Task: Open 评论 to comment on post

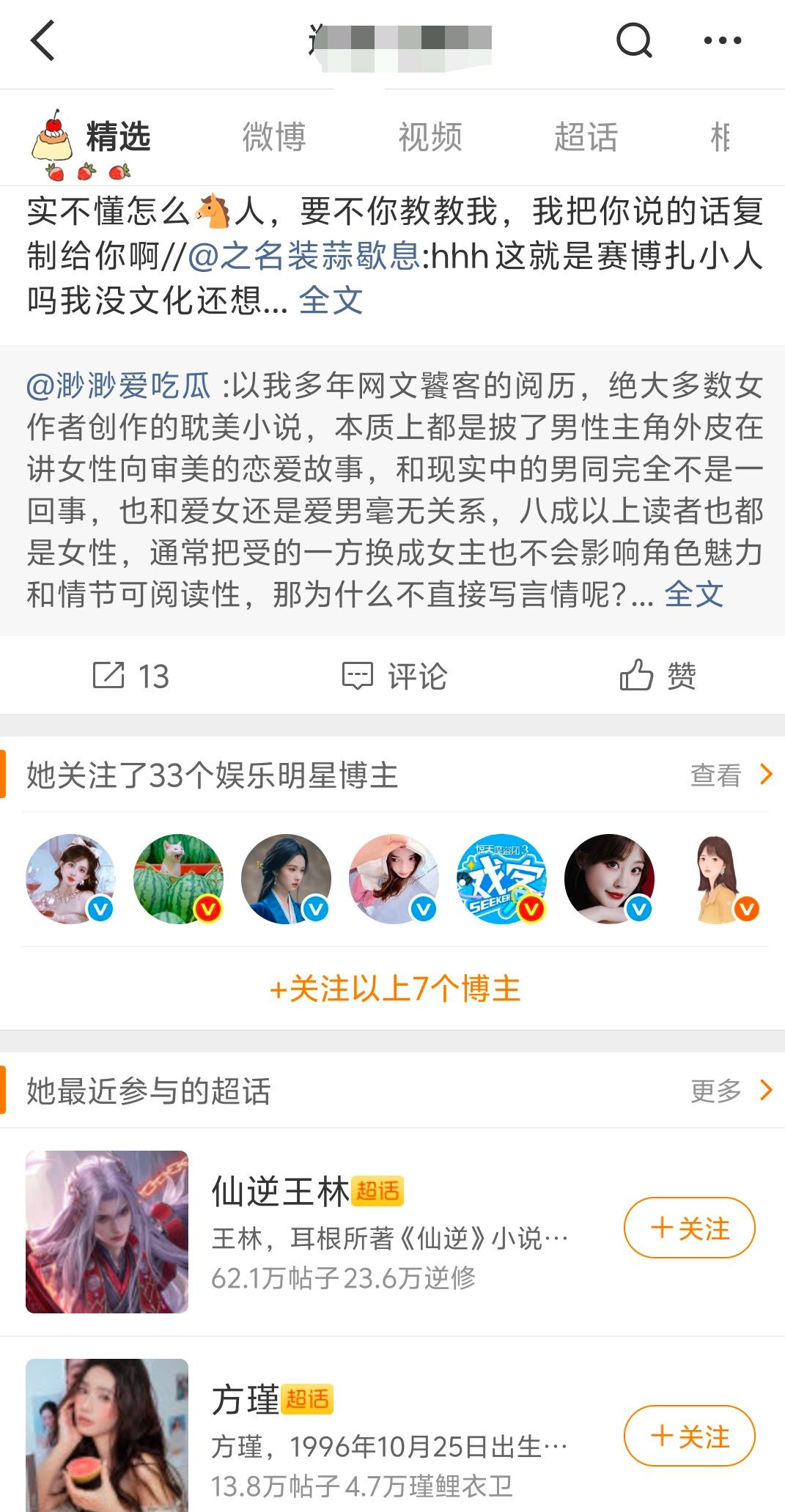Action: tap(394, 676)
